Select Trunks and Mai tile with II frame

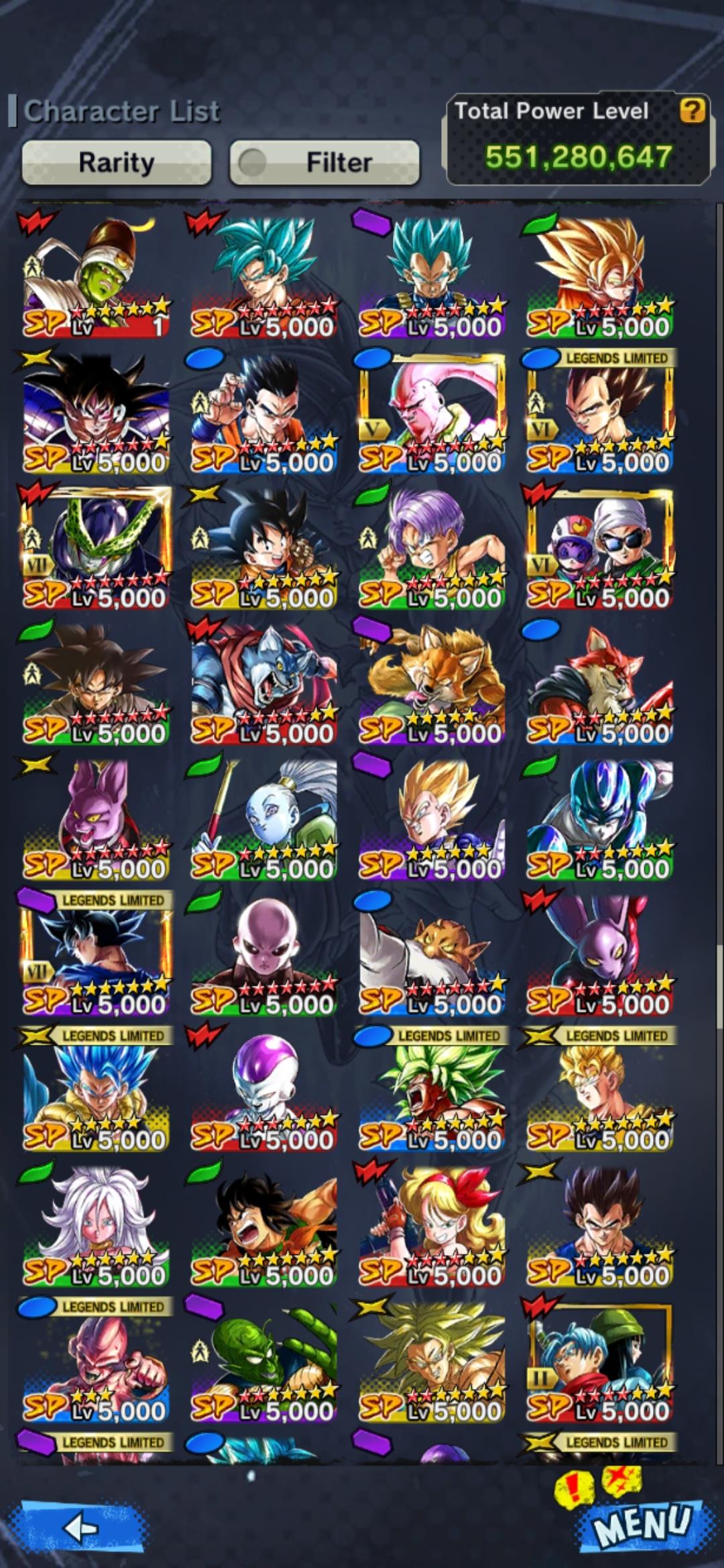click(599, 1361)
